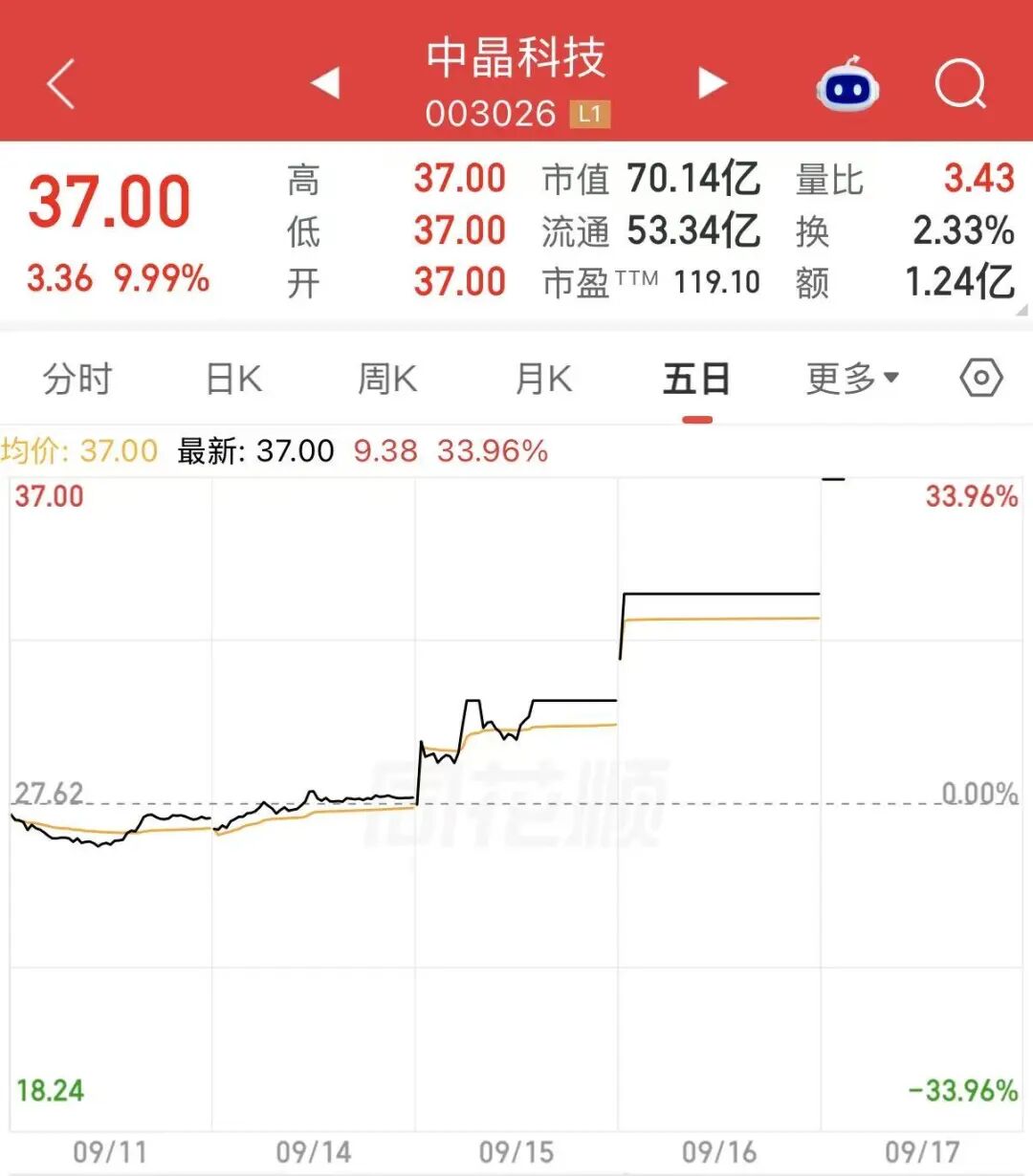Viewport: 1033px width, 1176px height.
Task: Expand the quote details corner arrow
Action: coord(1022,309)
